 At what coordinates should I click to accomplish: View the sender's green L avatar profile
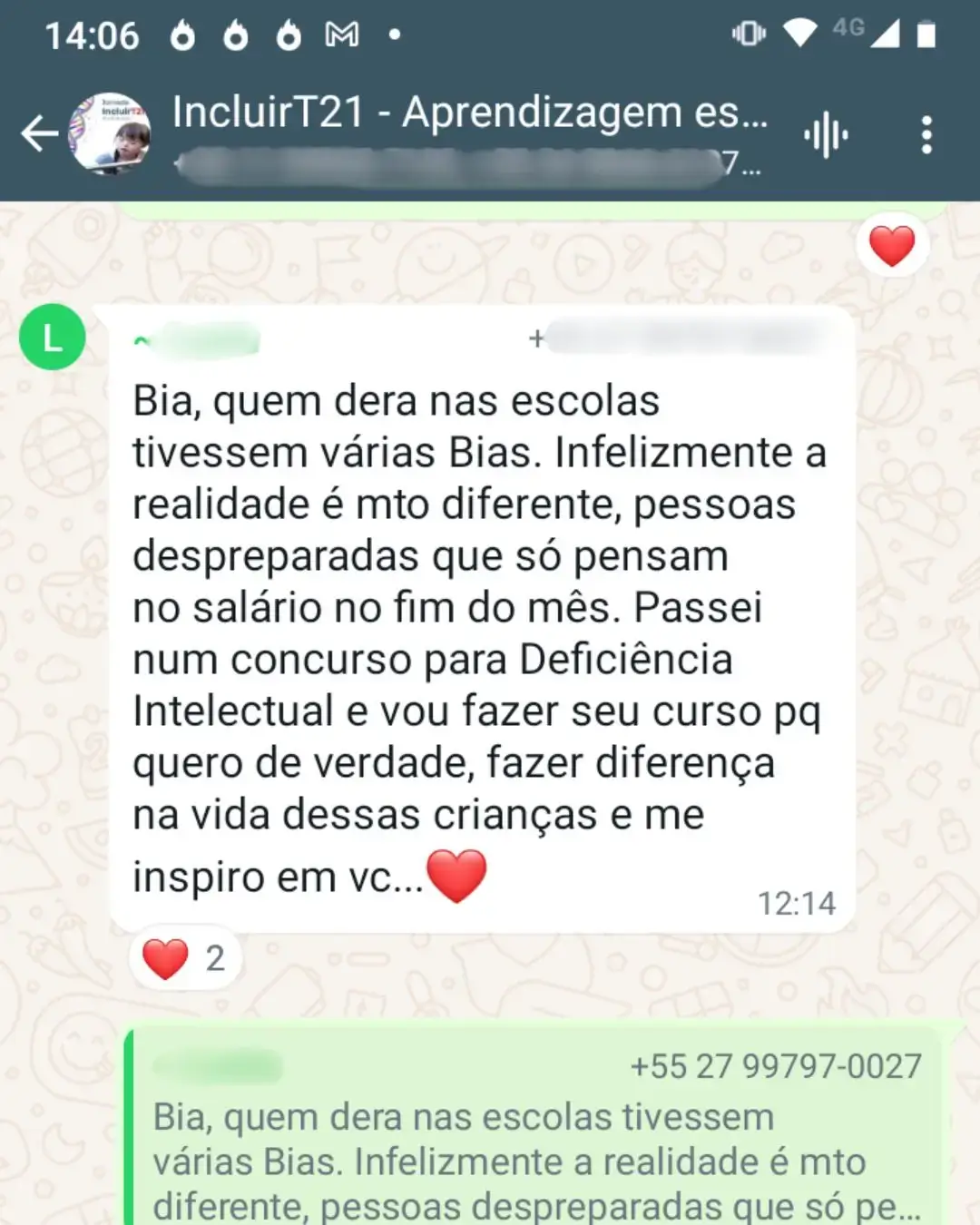(53, 338)
